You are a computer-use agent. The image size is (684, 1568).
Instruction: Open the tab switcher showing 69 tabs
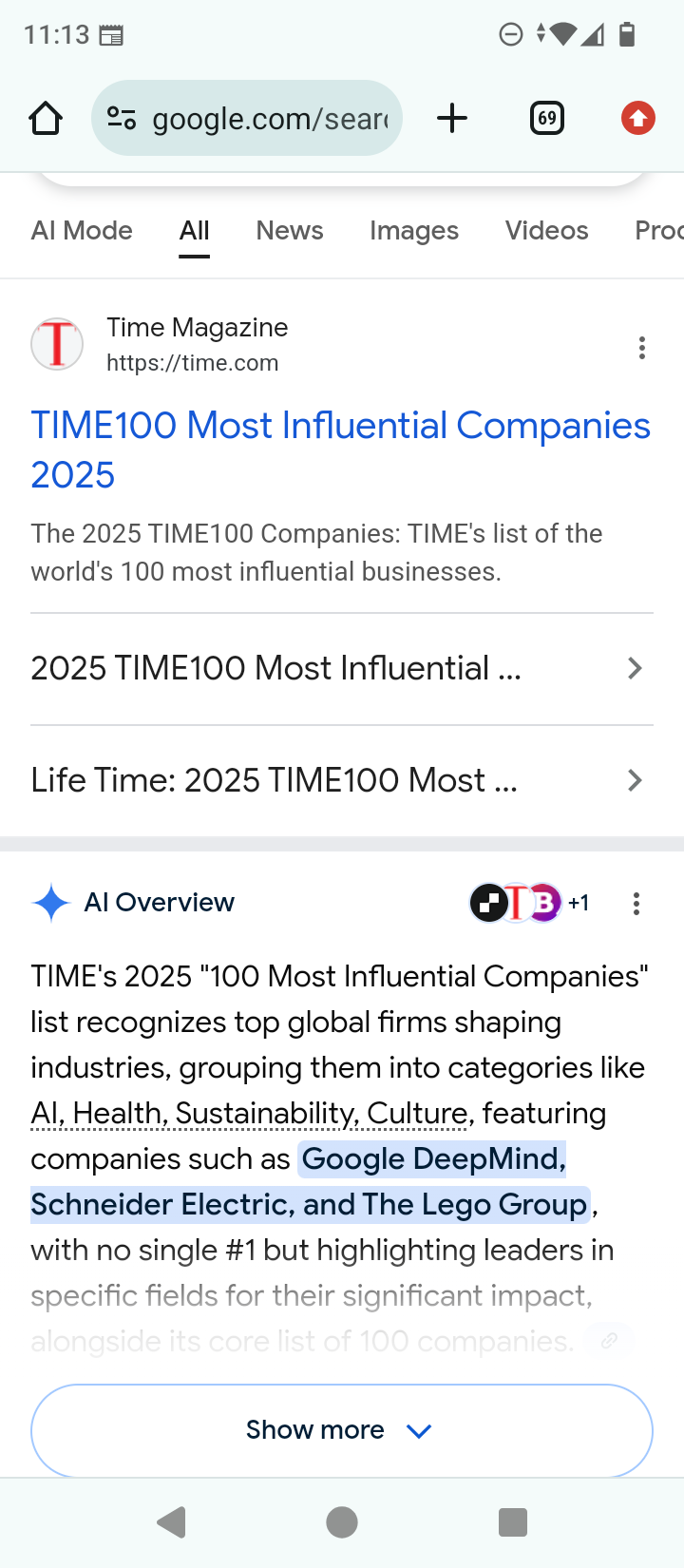[x=547, y=119]
